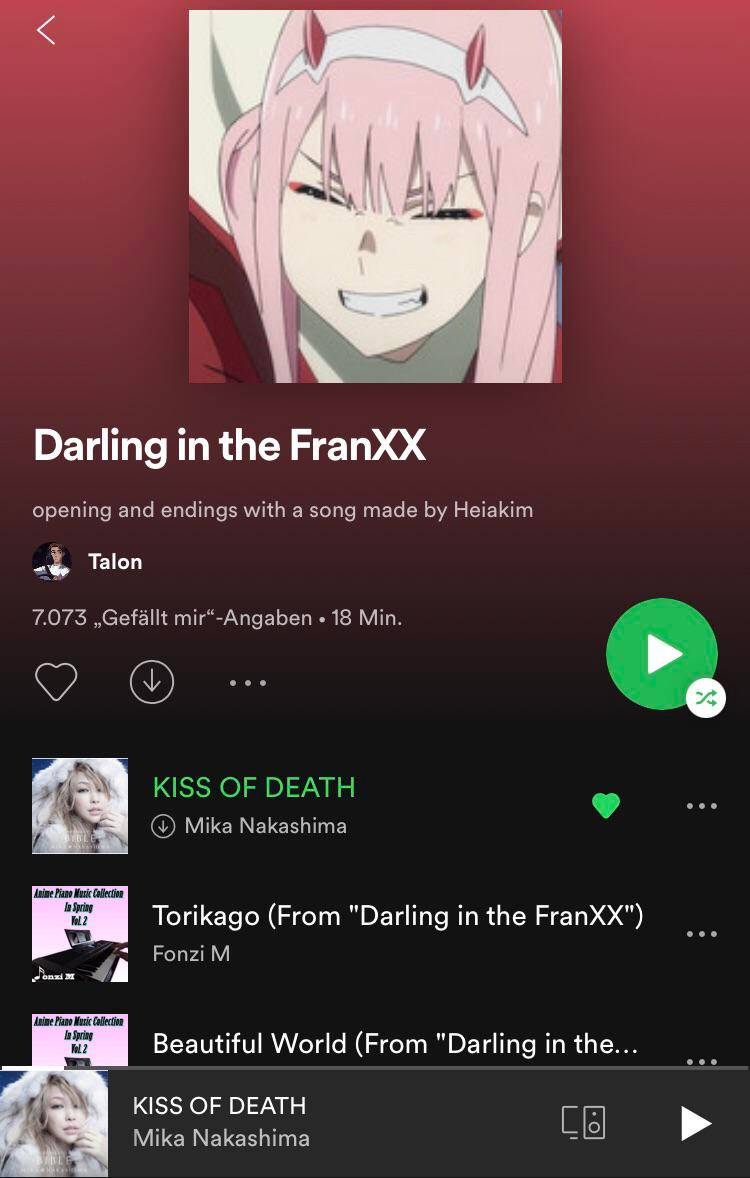Like the Darling in the FranXX playlist

pyautogui.click(x=56, y=683)
